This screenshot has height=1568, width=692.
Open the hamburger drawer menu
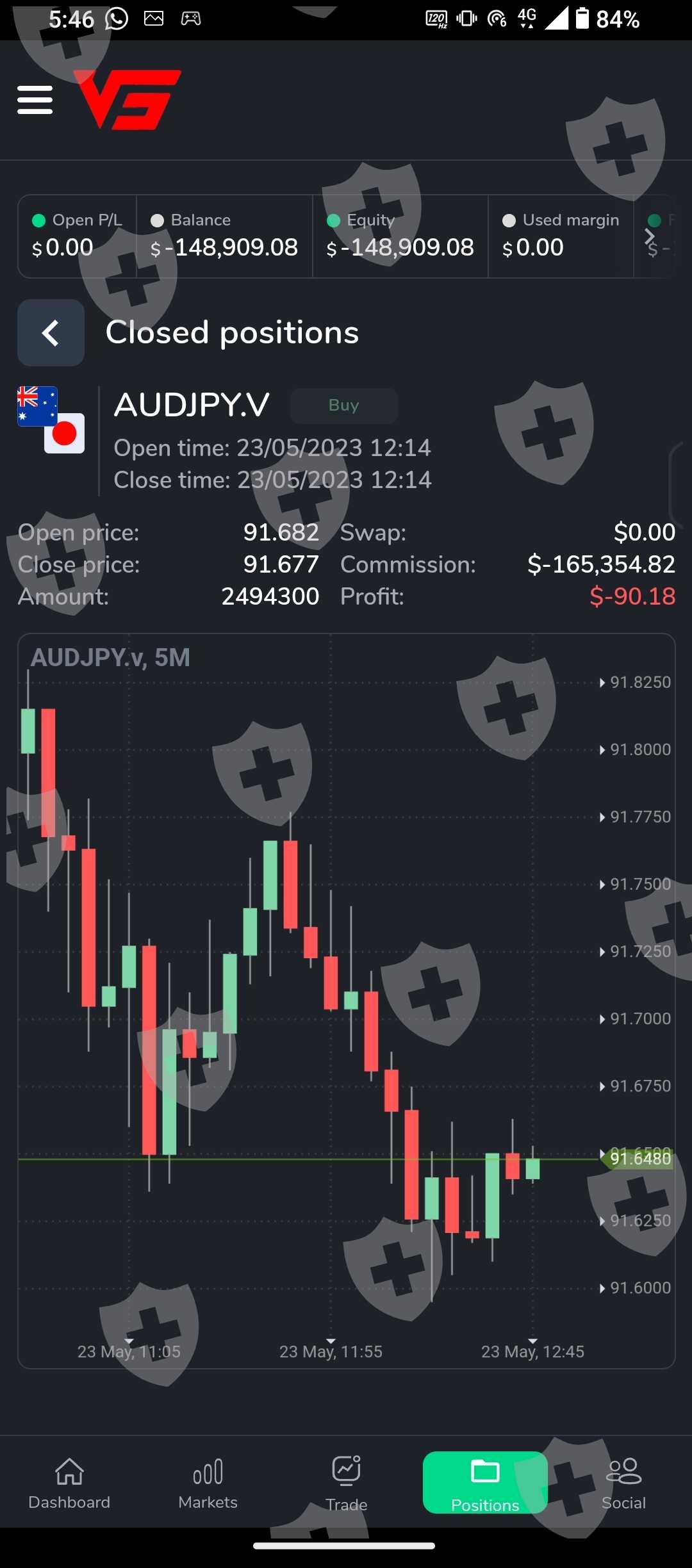click(35, 100)
